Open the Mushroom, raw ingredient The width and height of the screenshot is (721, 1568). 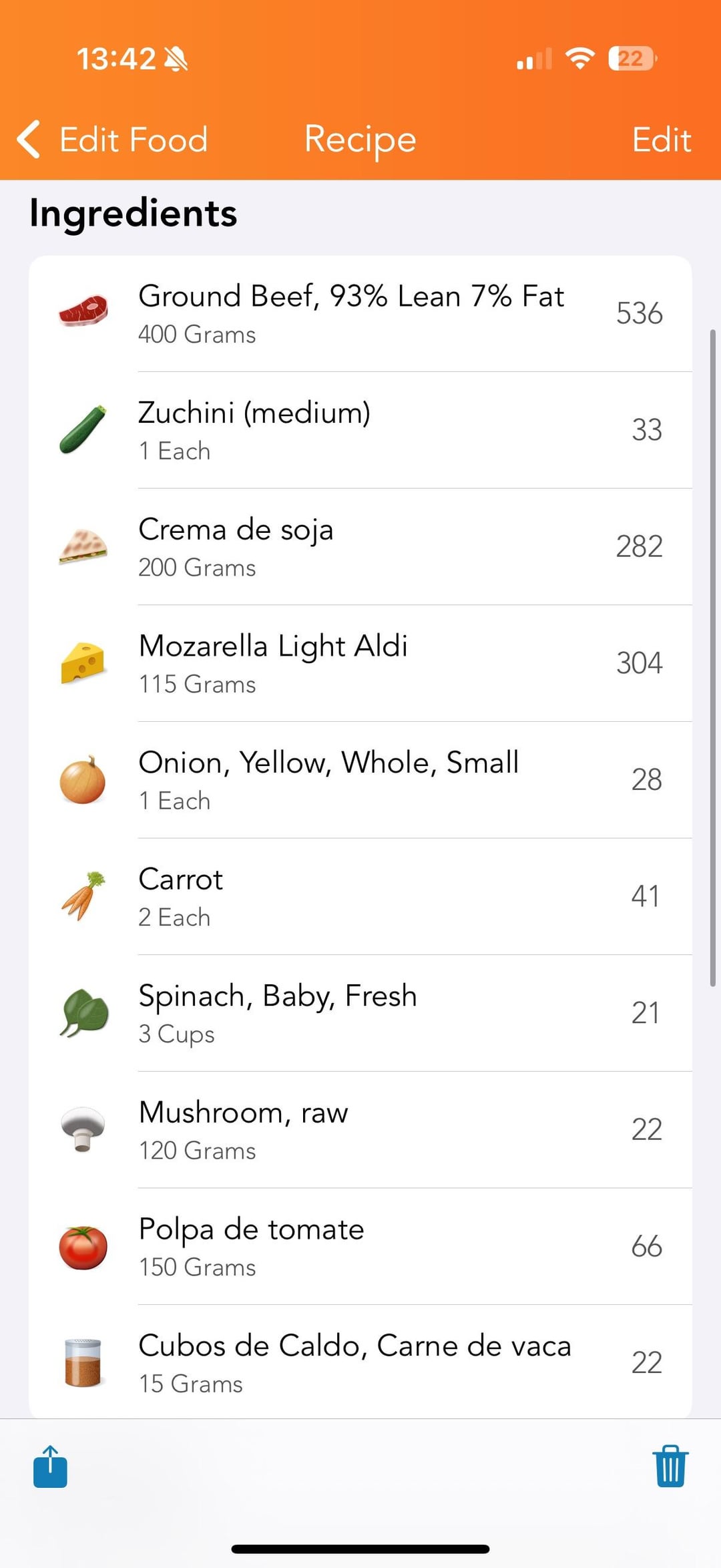[360, 1130]
